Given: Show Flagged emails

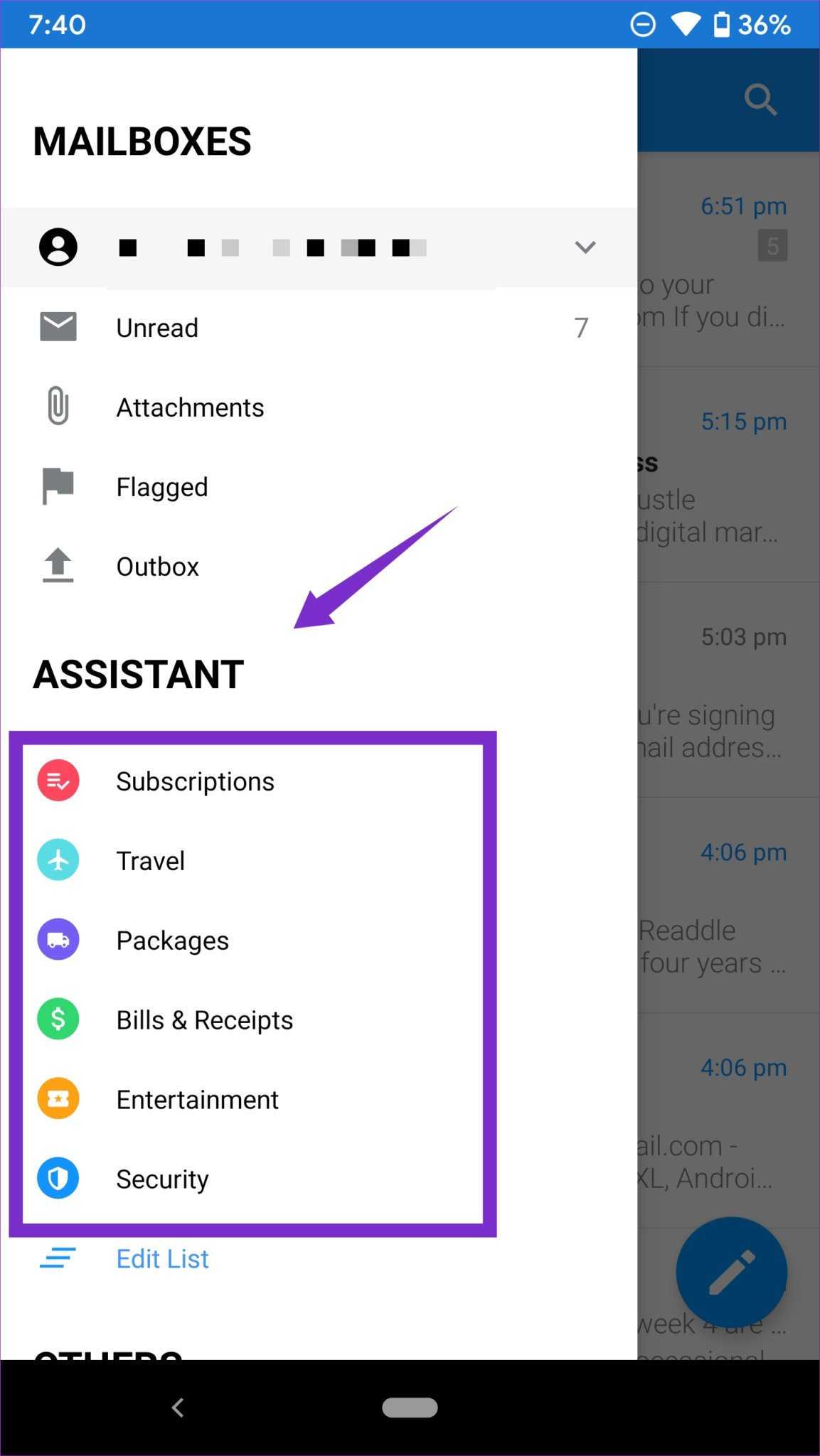Looking at the screenshot, I should pos(162,487).
